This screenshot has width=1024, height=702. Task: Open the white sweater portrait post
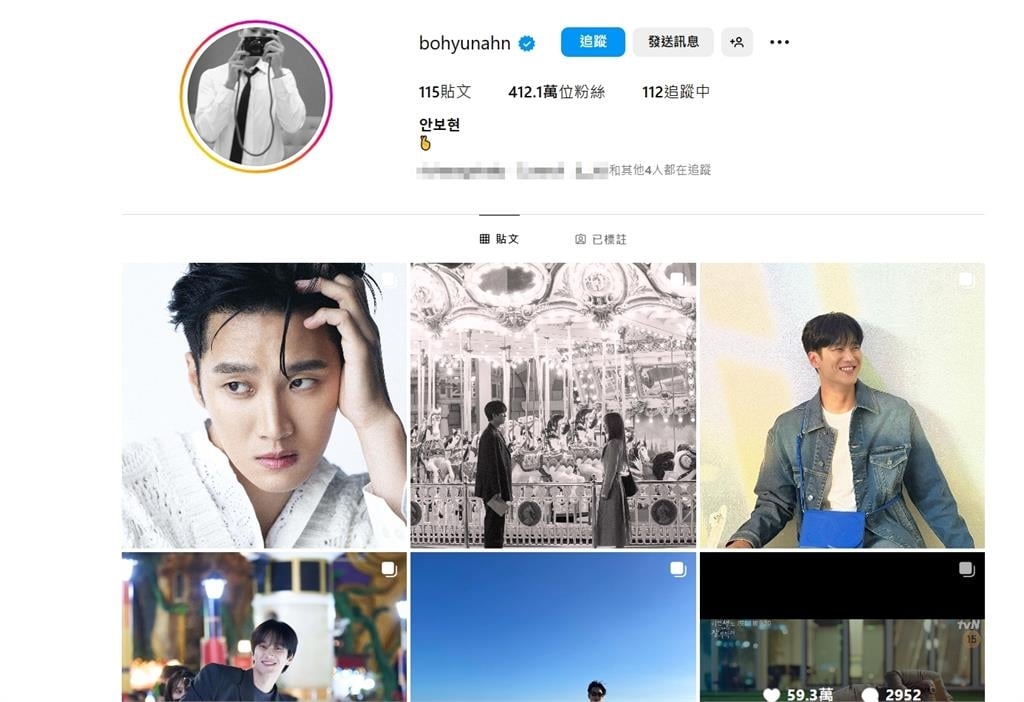point(264,405)
